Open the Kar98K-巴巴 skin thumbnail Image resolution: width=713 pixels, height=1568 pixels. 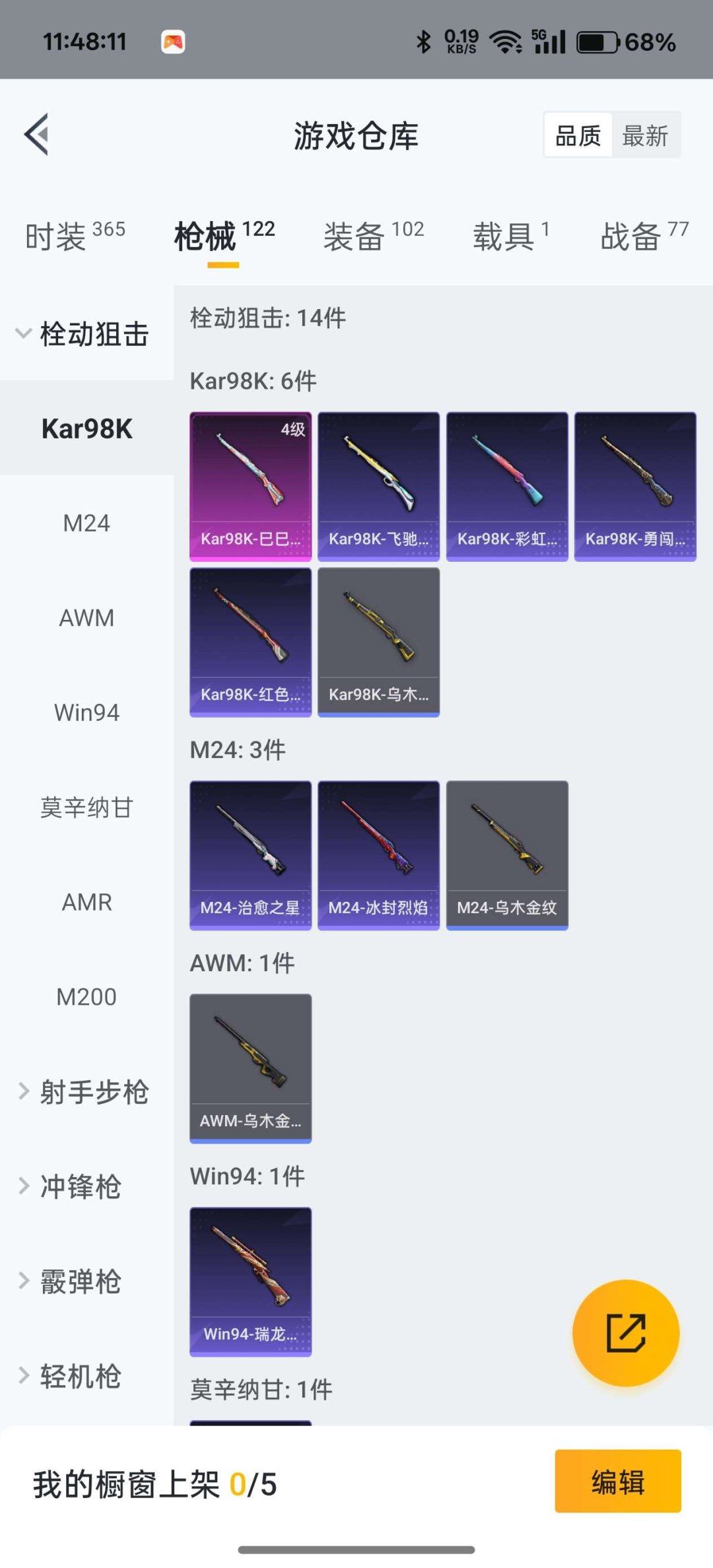click(250, 484)
